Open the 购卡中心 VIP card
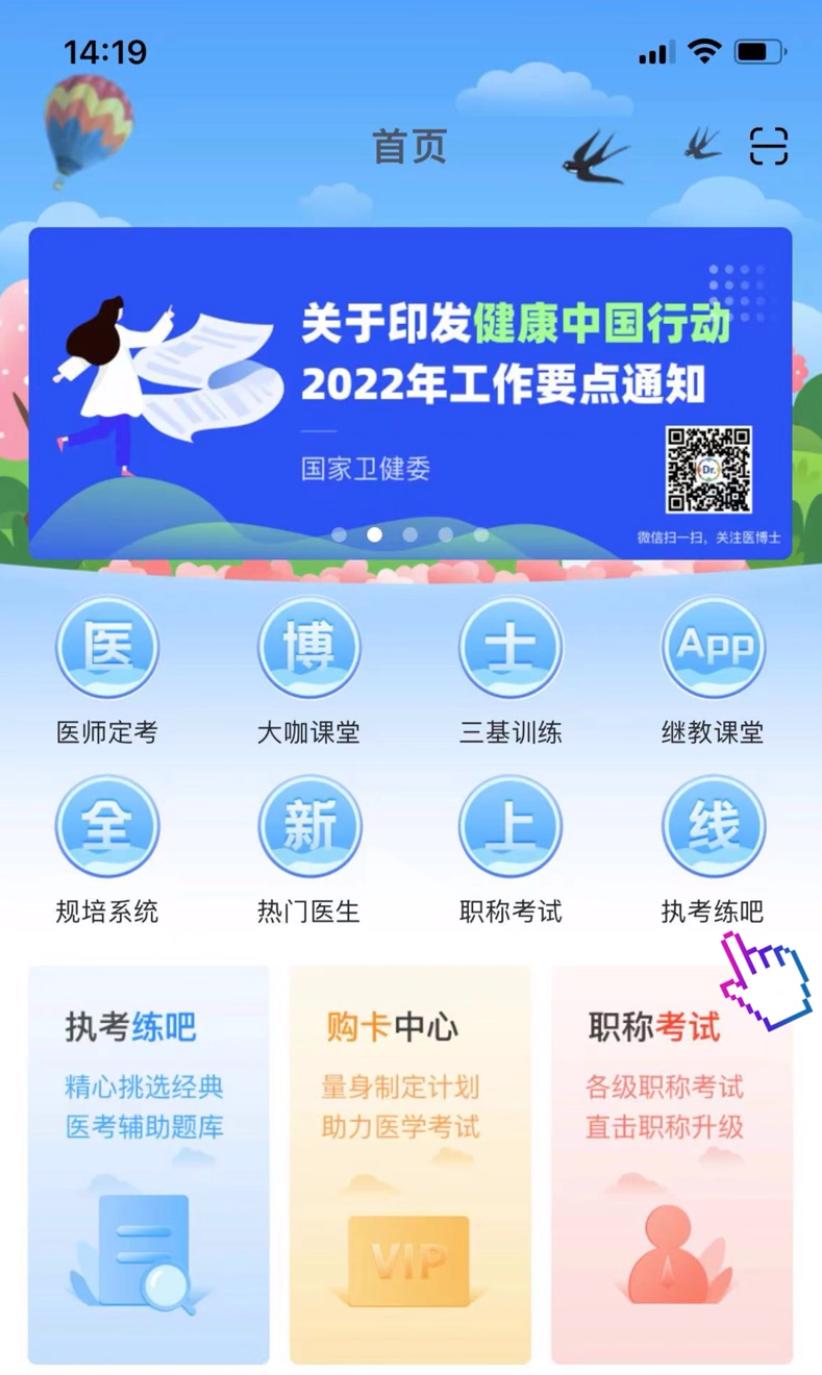This screenshot has height=1375, width=822. click(x=410, y=1163)
